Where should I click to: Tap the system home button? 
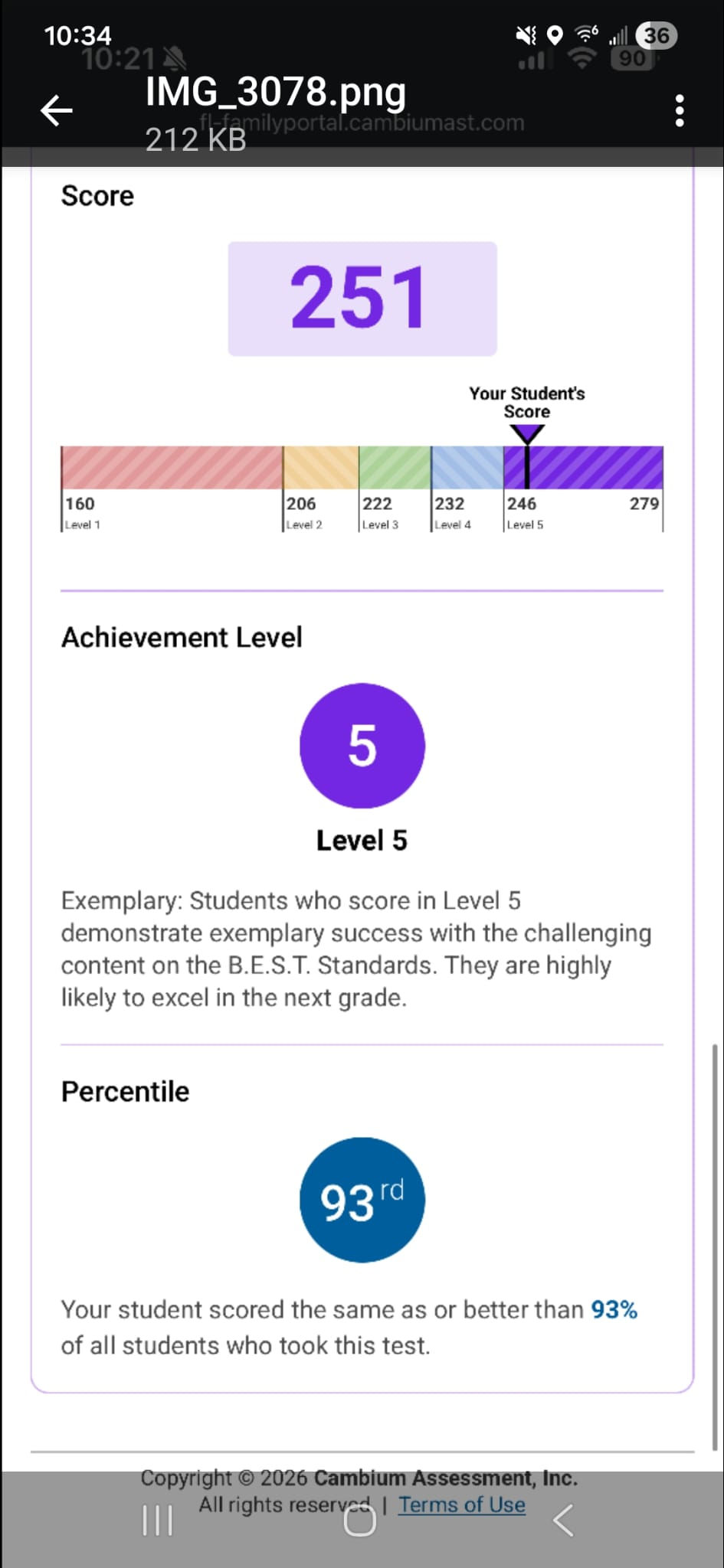point(360,1520)
